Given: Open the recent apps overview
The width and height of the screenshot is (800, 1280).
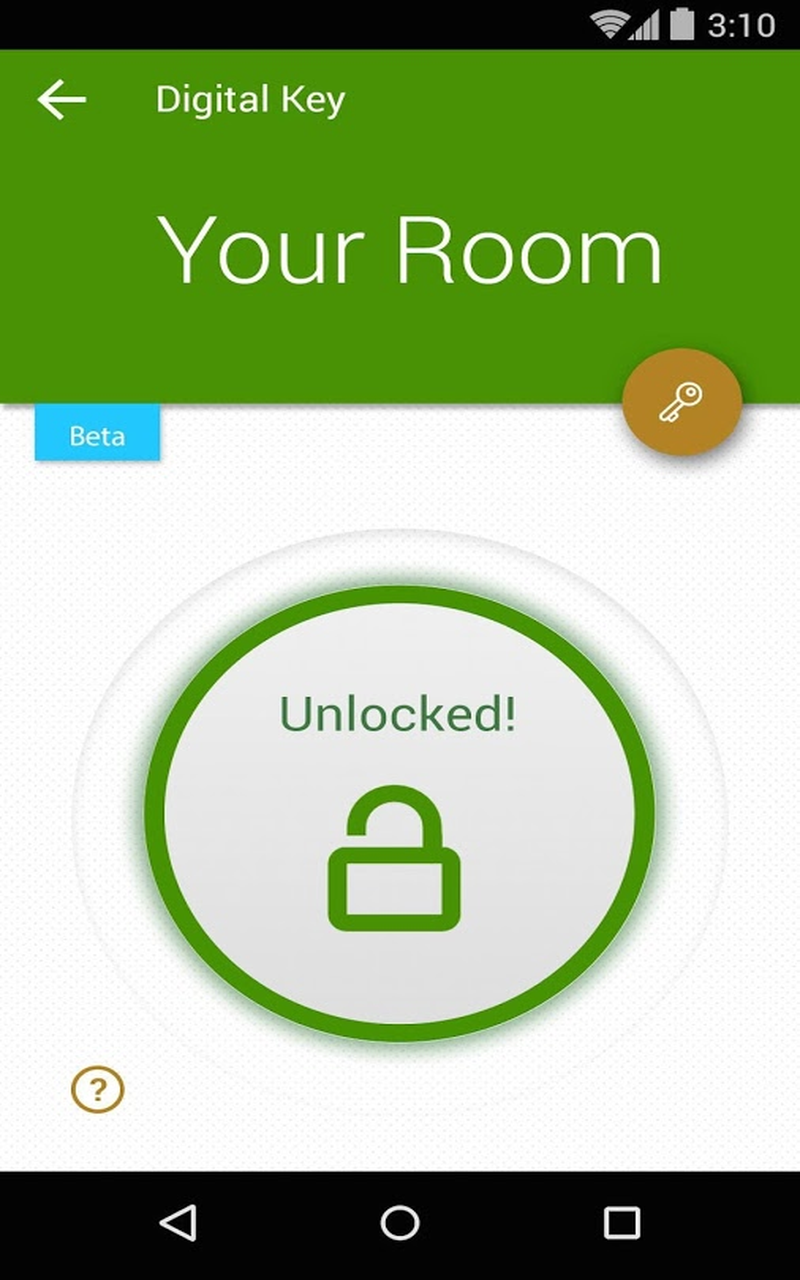Looking at the screenshot, I should coord(621,1222).
